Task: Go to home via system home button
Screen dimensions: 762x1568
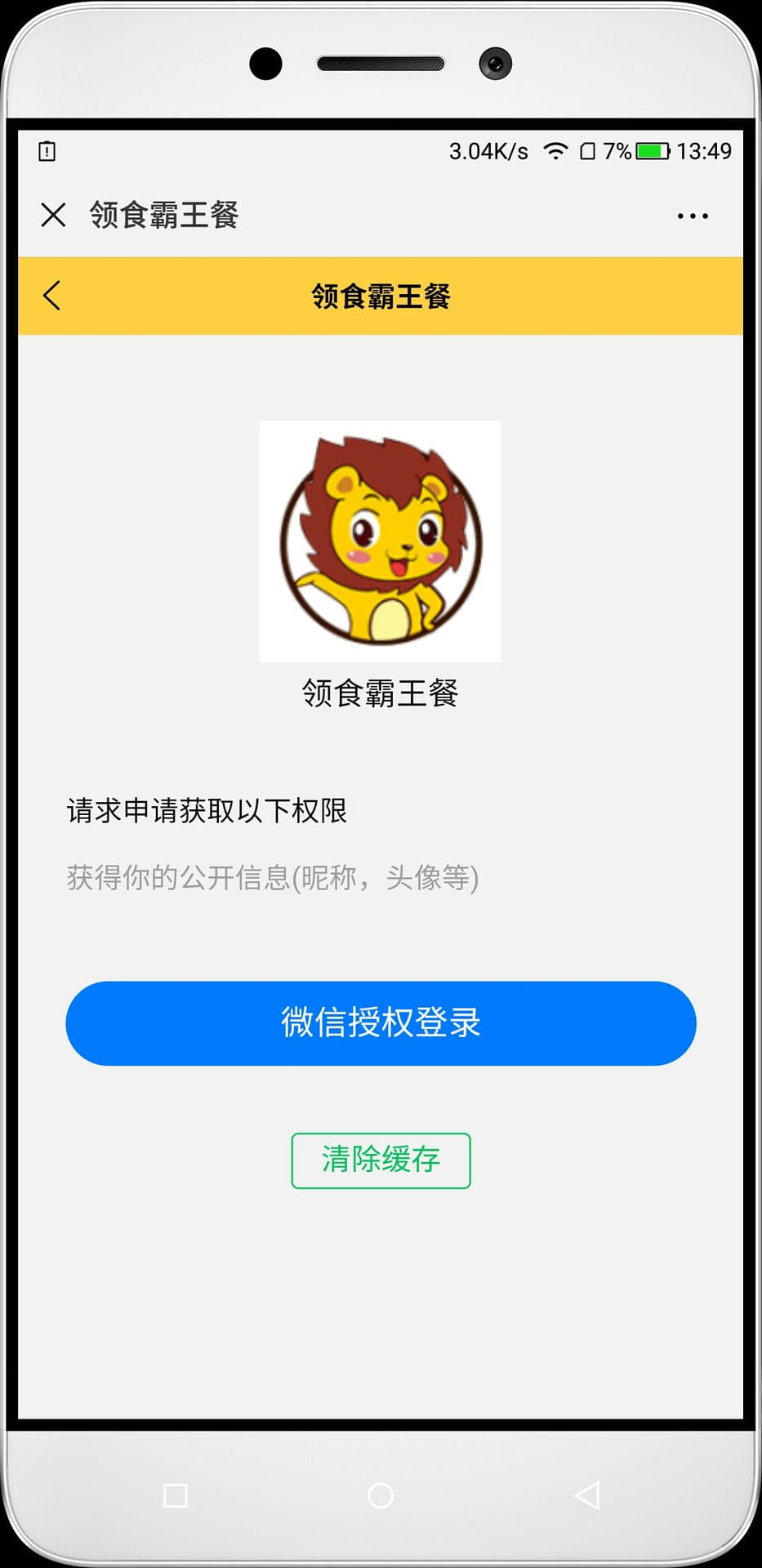Action: click(381, 1495)
